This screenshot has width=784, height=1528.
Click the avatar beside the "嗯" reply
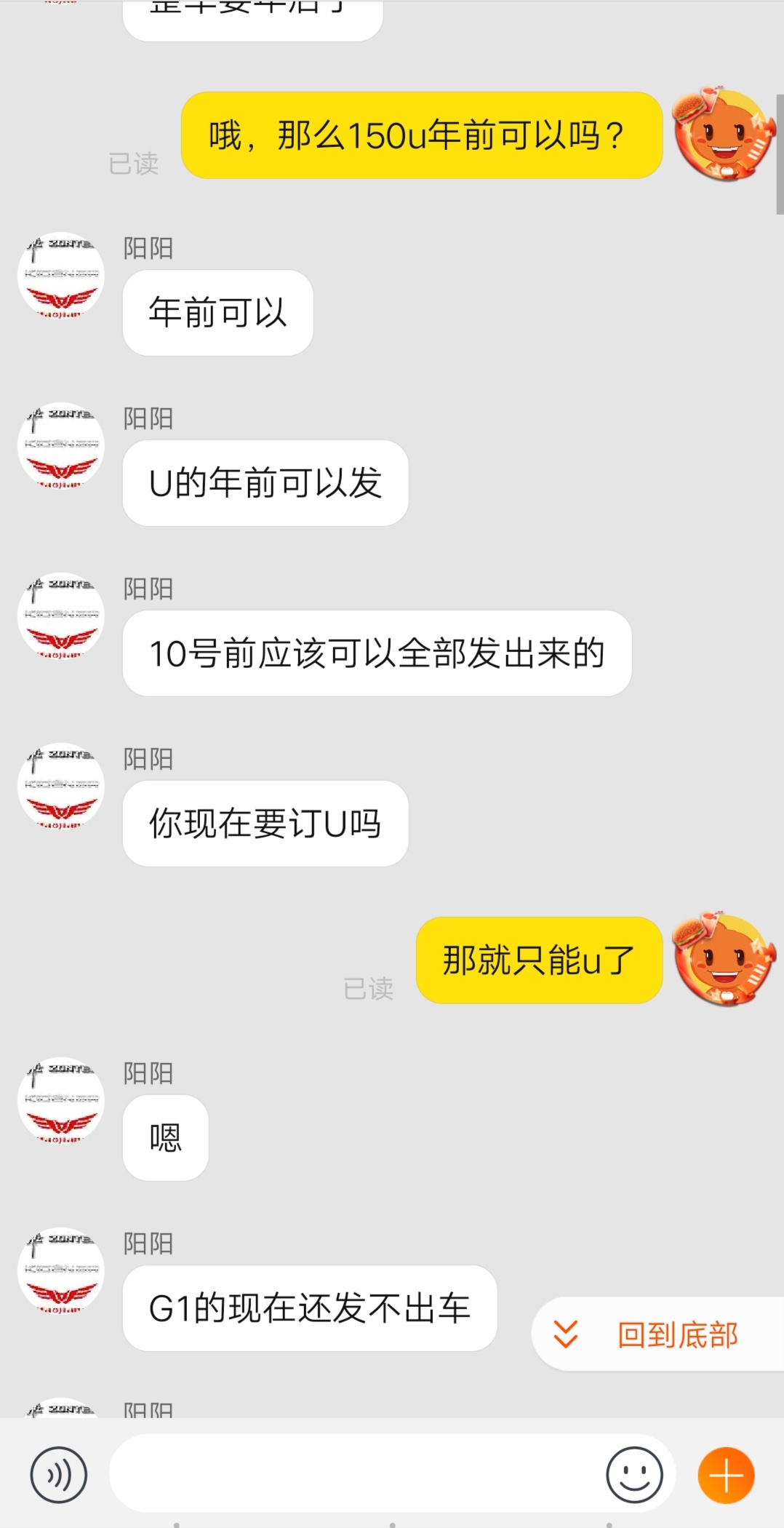click(61, 1101)
